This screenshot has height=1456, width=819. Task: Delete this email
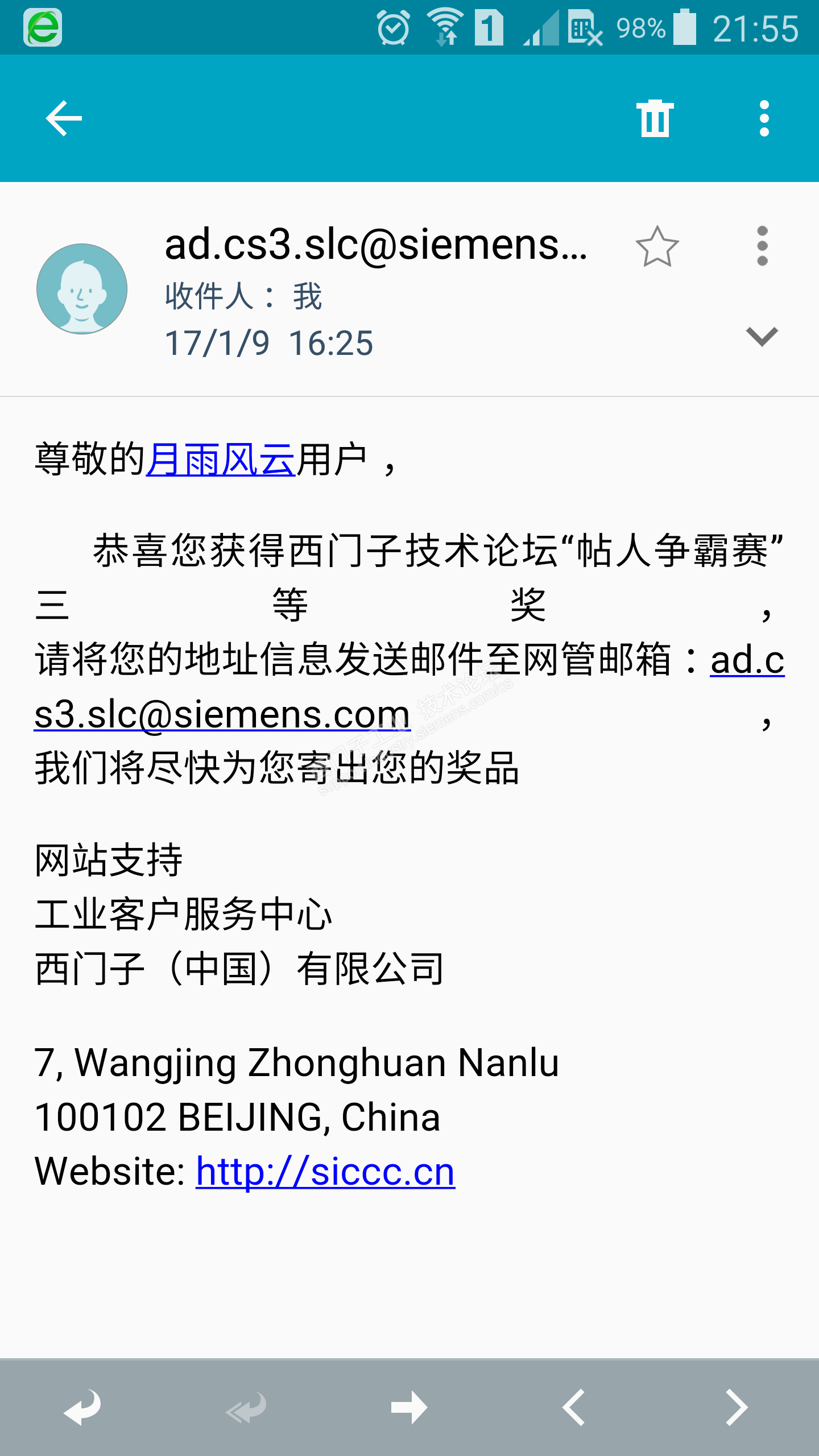coord(655,118)
